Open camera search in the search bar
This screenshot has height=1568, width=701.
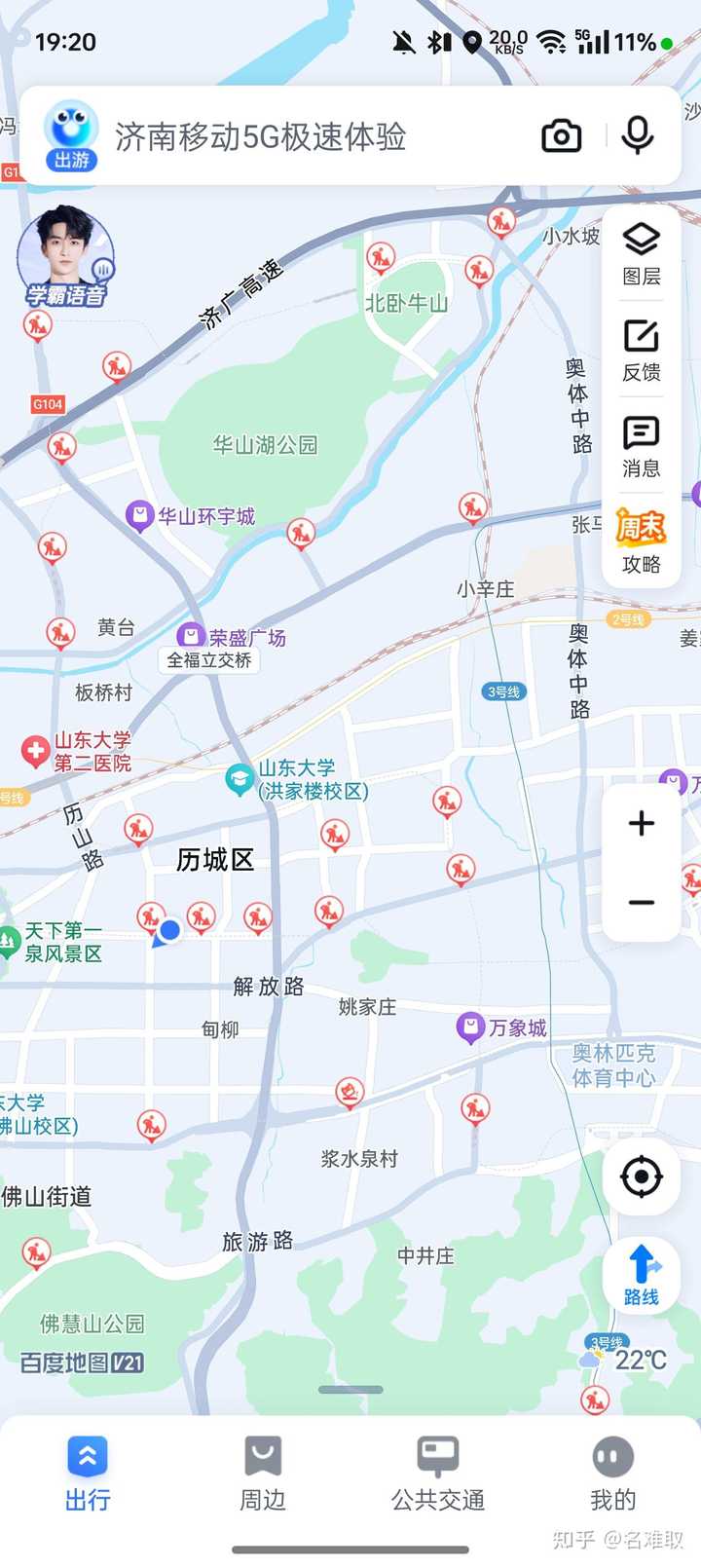pos(561,136)
